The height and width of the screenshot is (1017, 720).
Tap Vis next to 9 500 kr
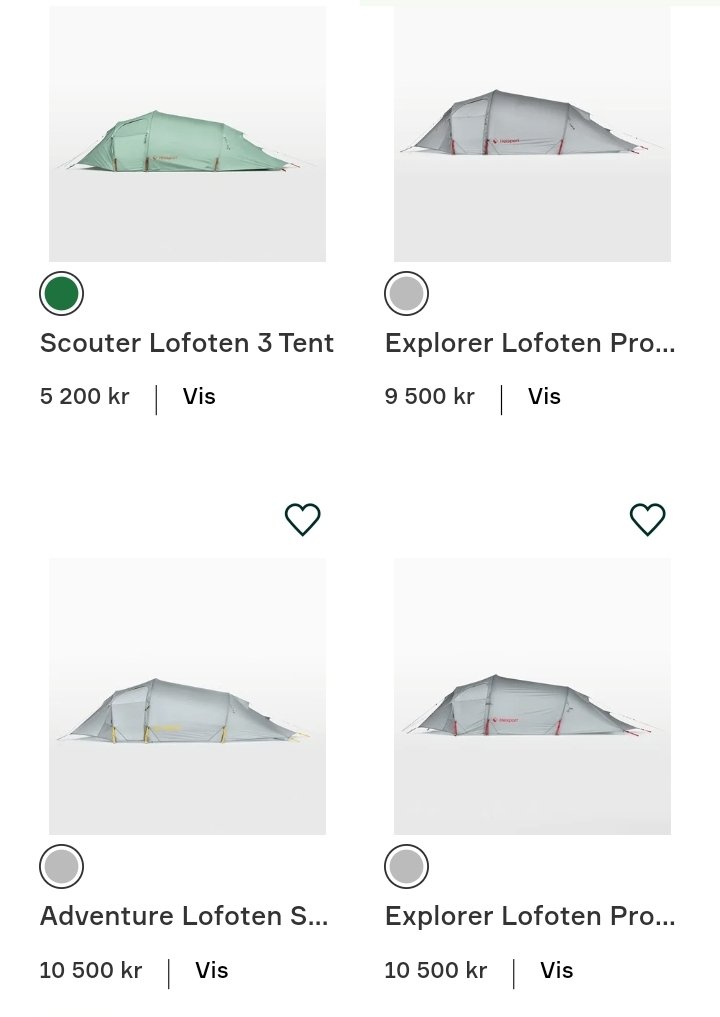(544, 397)
